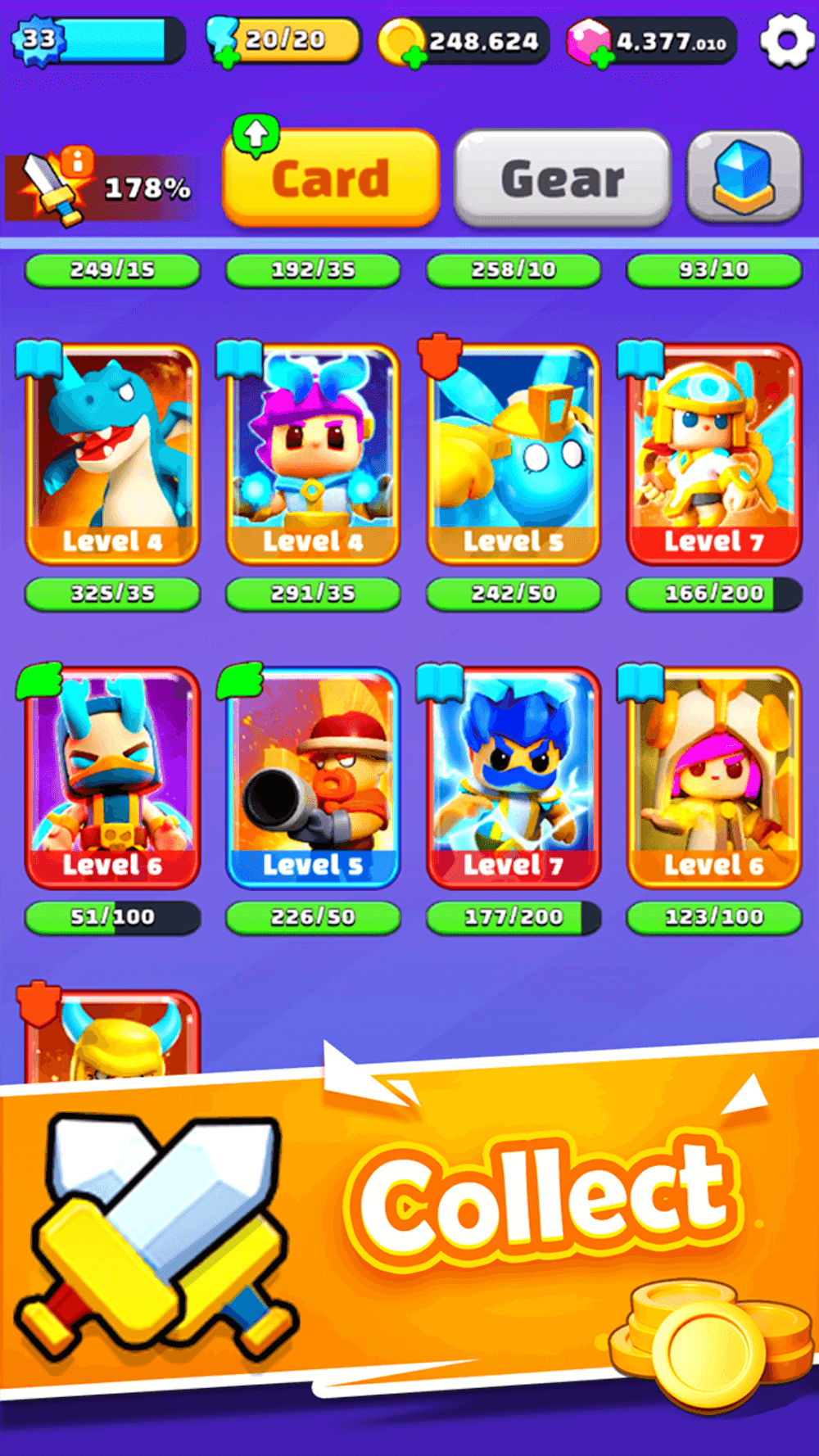The width and height of the screenshot is (819, 1456).
Task: Open the horned duck Level 6 card
Action: (x=113, y=778)
